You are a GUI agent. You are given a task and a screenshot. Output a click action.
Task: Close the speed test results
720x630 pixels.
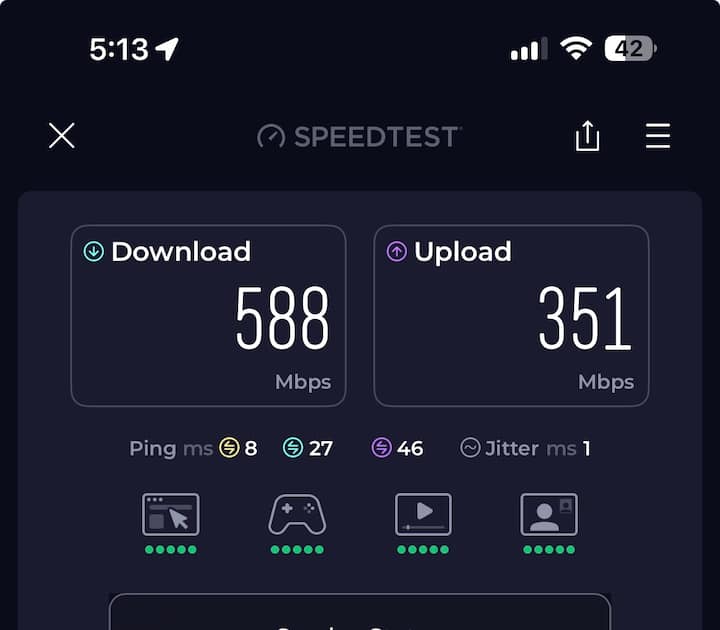point(62,136)
